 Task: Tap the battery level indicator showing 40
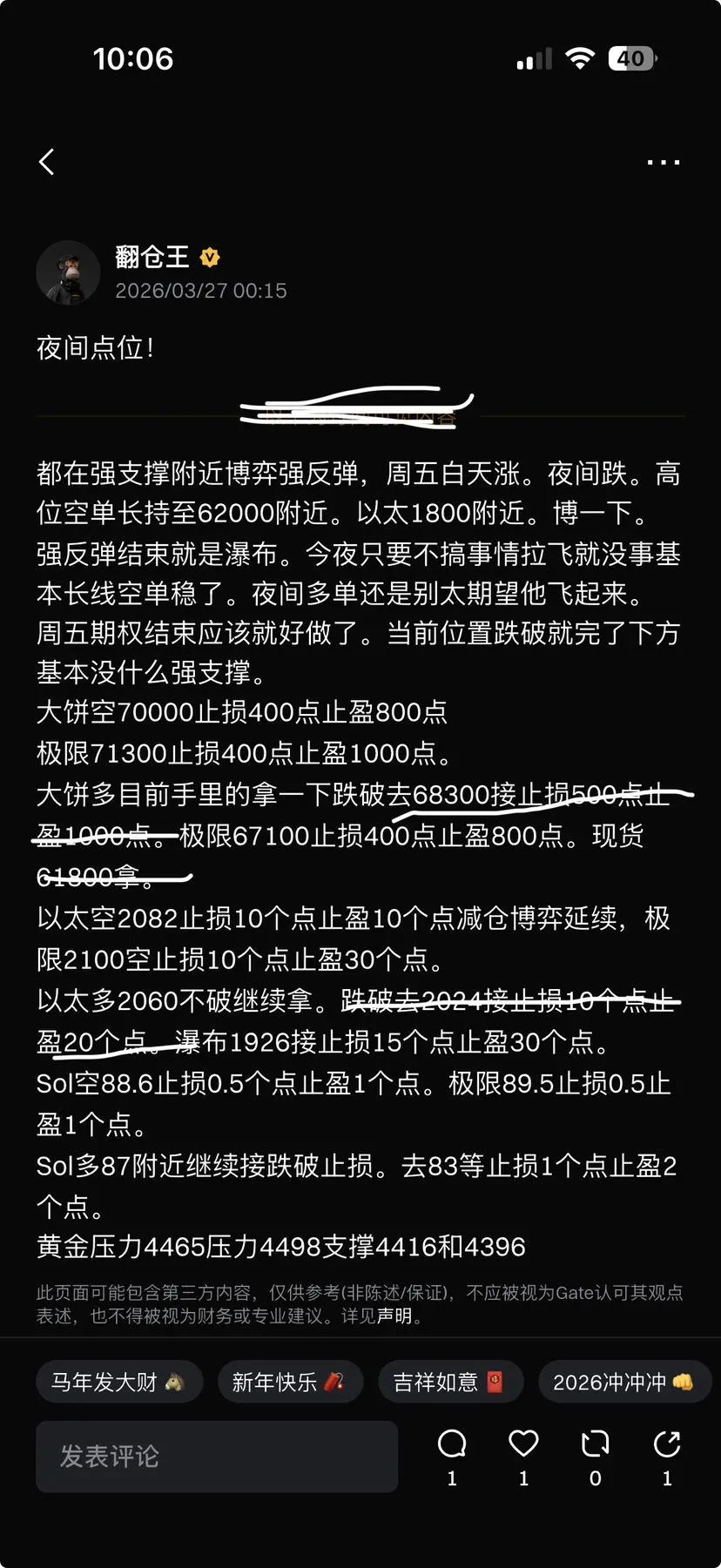click(x=633, y=57)
